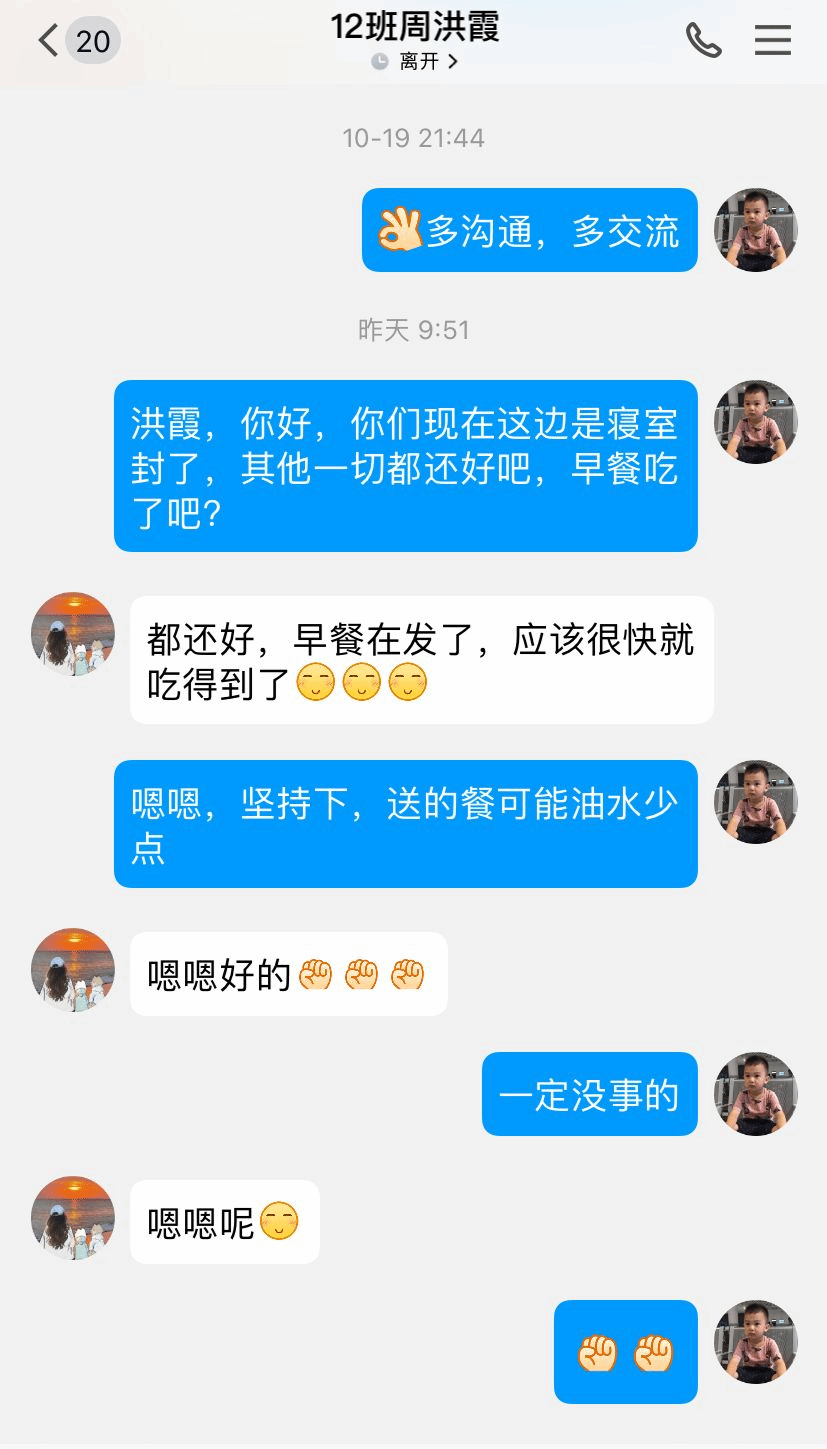View profile from avatar beside "嗯嗯好的"

(x=73, y=970)
